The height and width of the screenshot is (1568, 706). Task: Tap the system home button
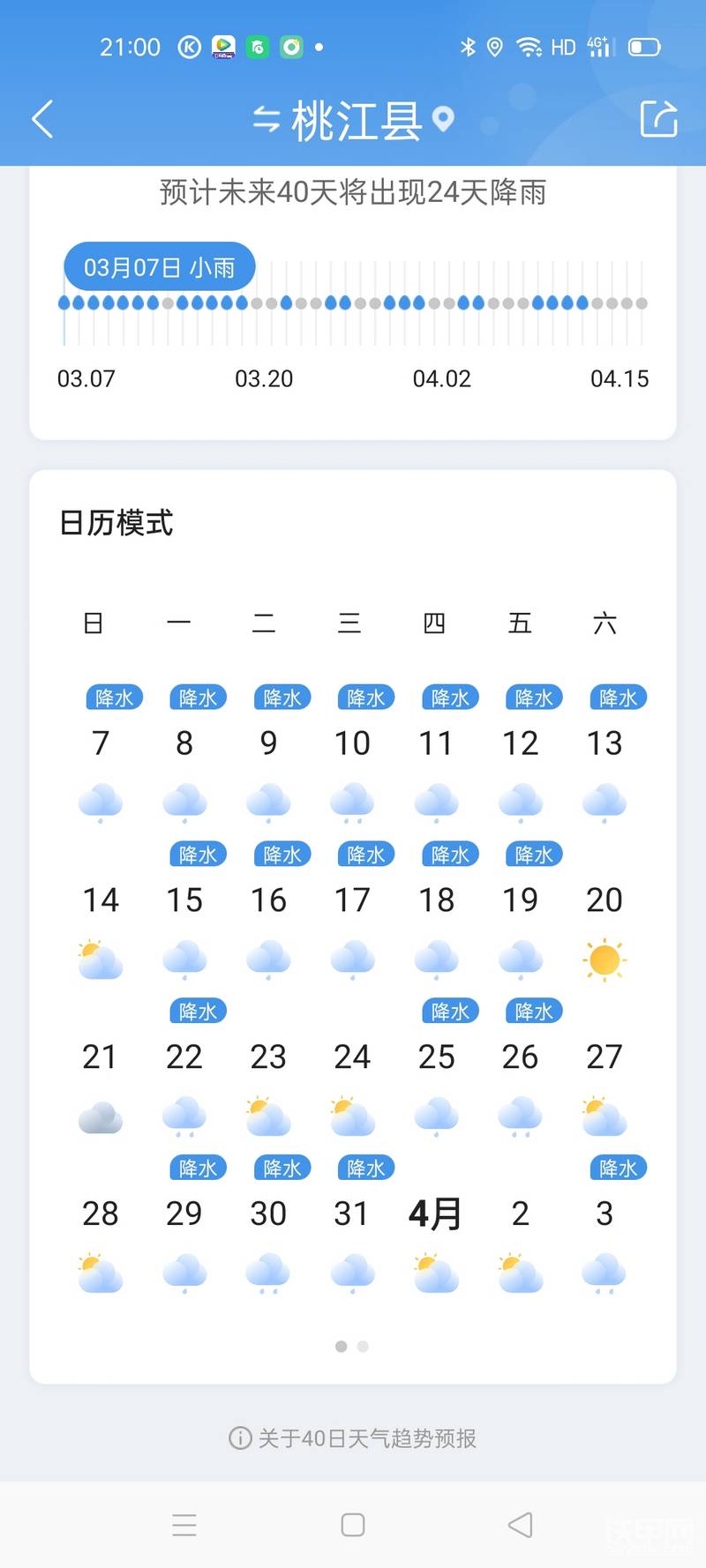[353, 1525]
